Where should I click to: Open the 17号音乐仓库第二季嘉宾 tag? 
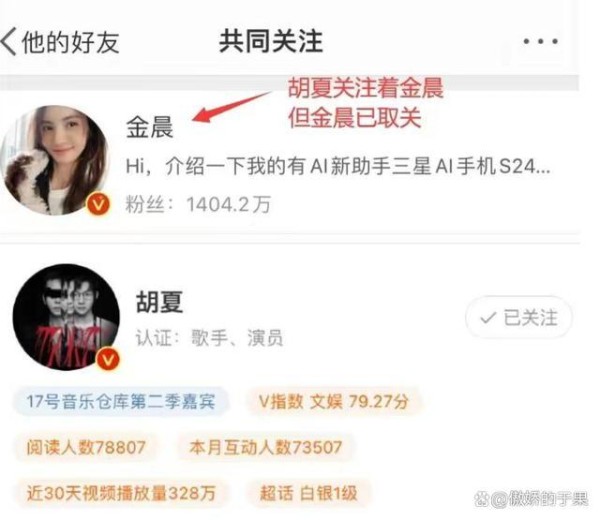point(122,402)
